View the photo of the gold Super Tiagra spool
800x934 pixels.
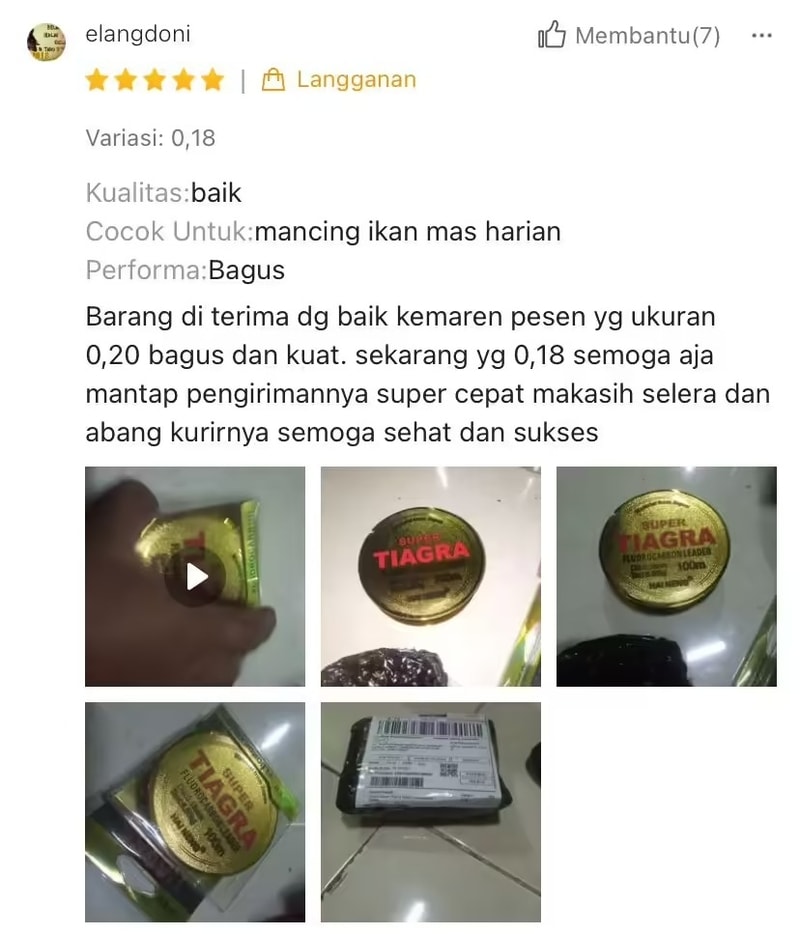pyautogui.click(x=666, y=576)
